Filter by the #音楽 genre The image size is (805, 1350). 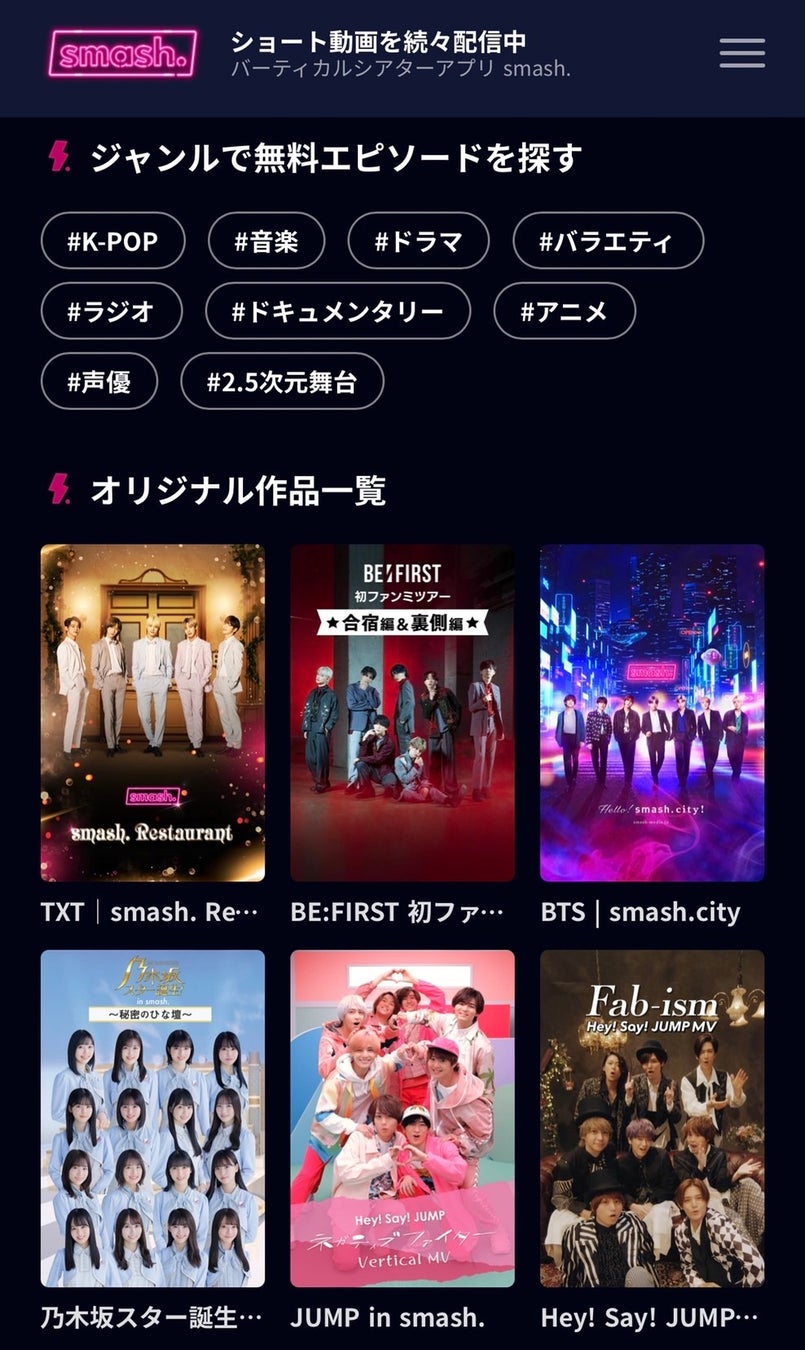(266, 241)
